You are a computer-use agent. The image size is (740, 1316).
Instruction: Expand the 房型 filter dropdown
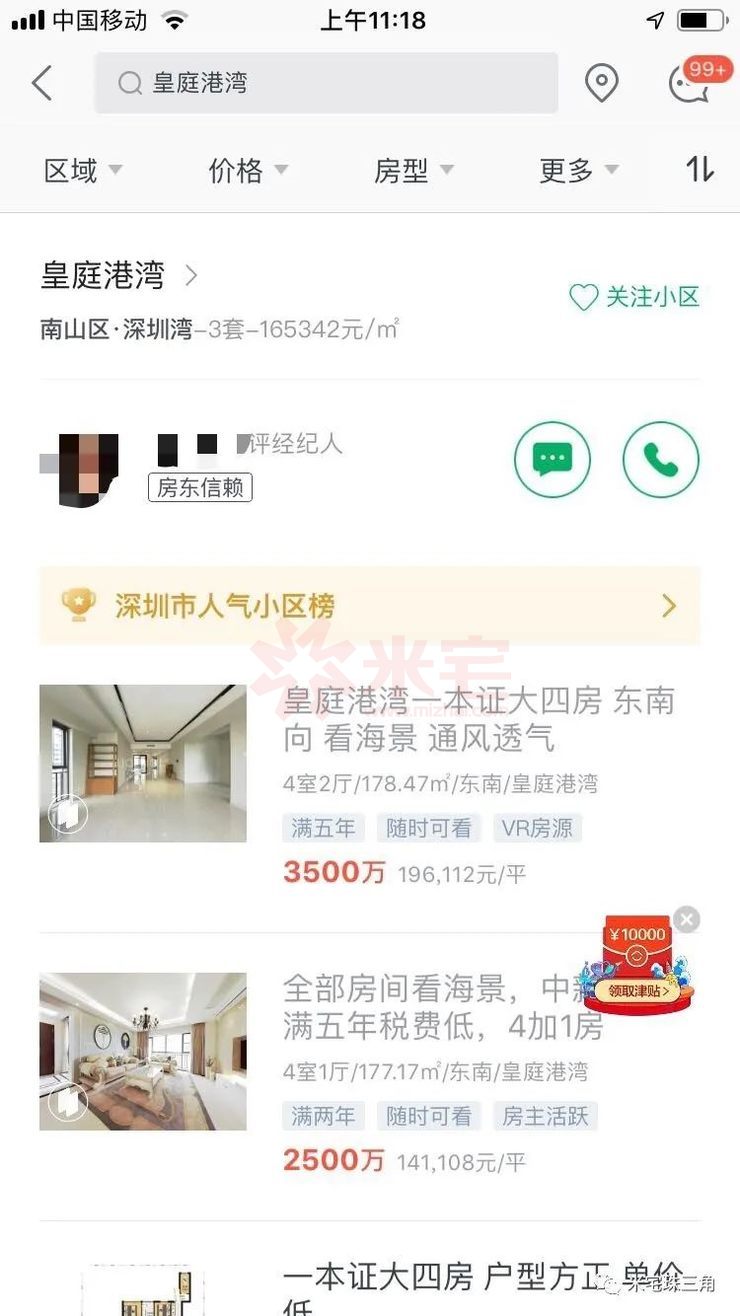click(413, 171)
